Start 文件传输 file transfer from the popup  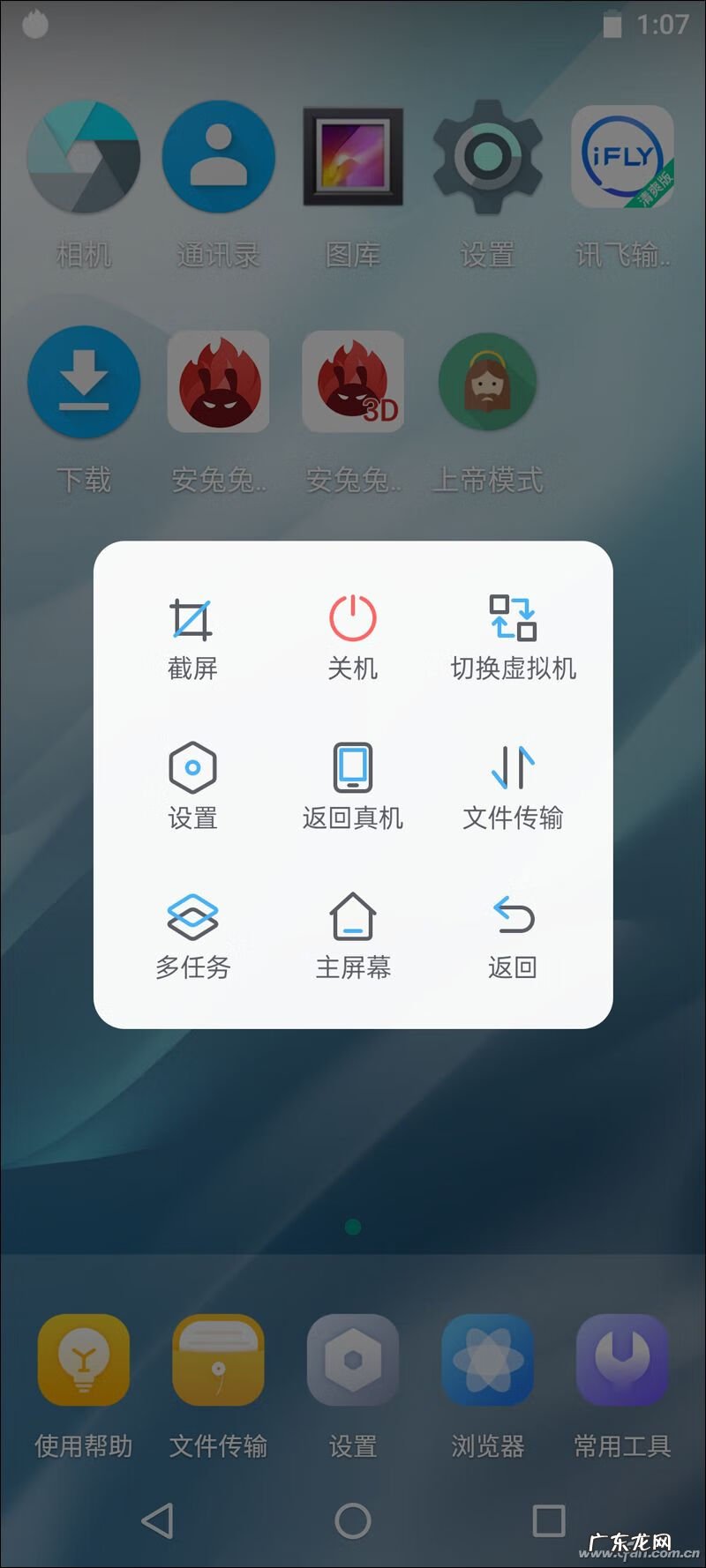[x=512, y=785]
